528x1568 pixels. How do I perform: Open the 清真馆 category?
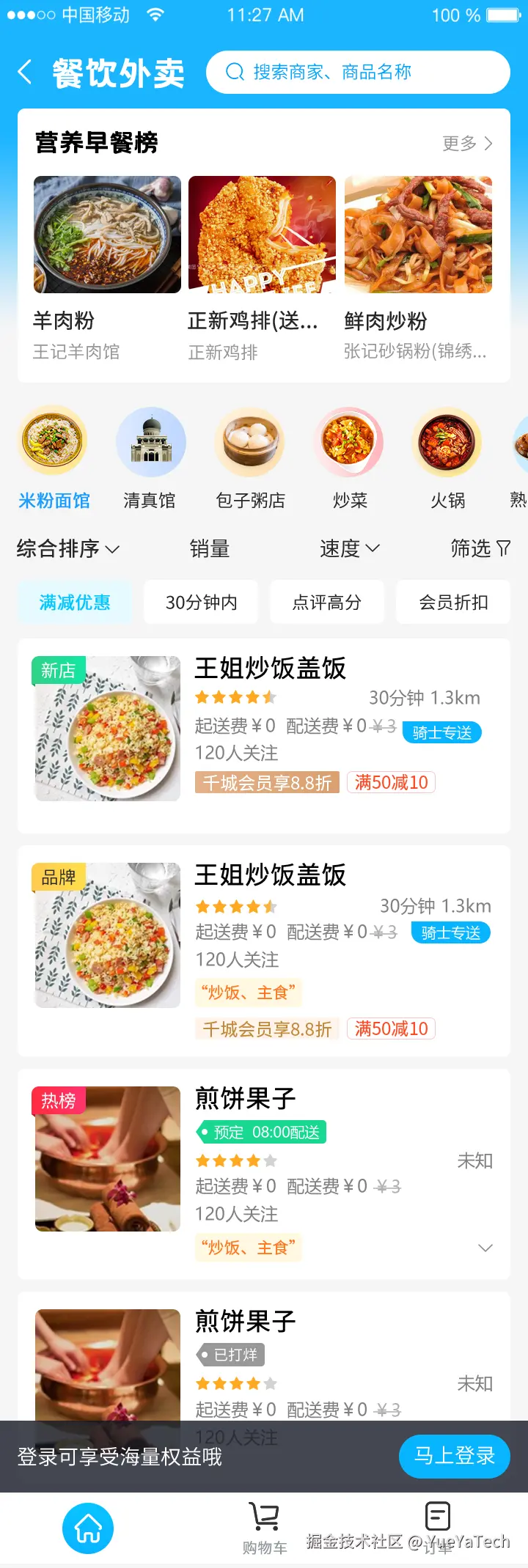(x=151, y=442)
